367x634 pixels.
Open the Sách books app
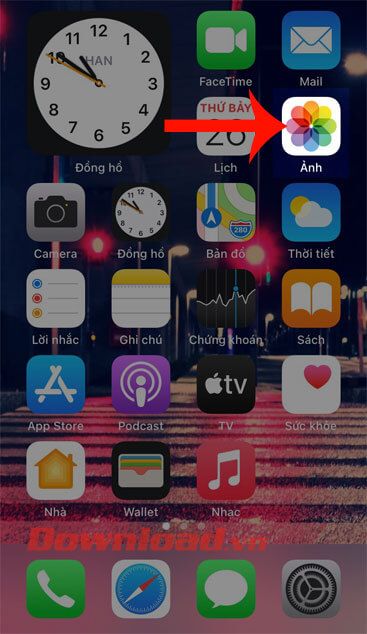[311, 298]
